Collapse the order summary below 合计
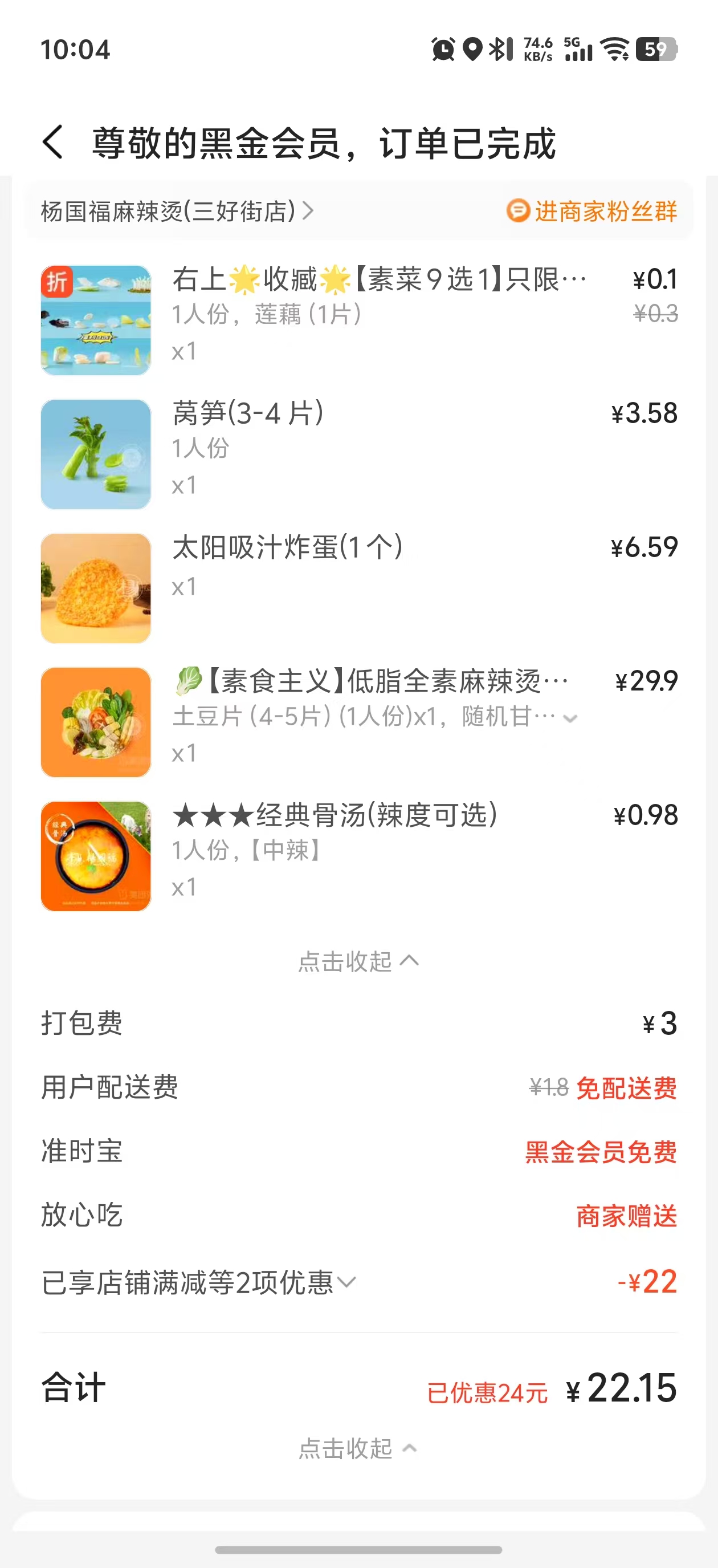718x1568 pixels. [358, 1449]
